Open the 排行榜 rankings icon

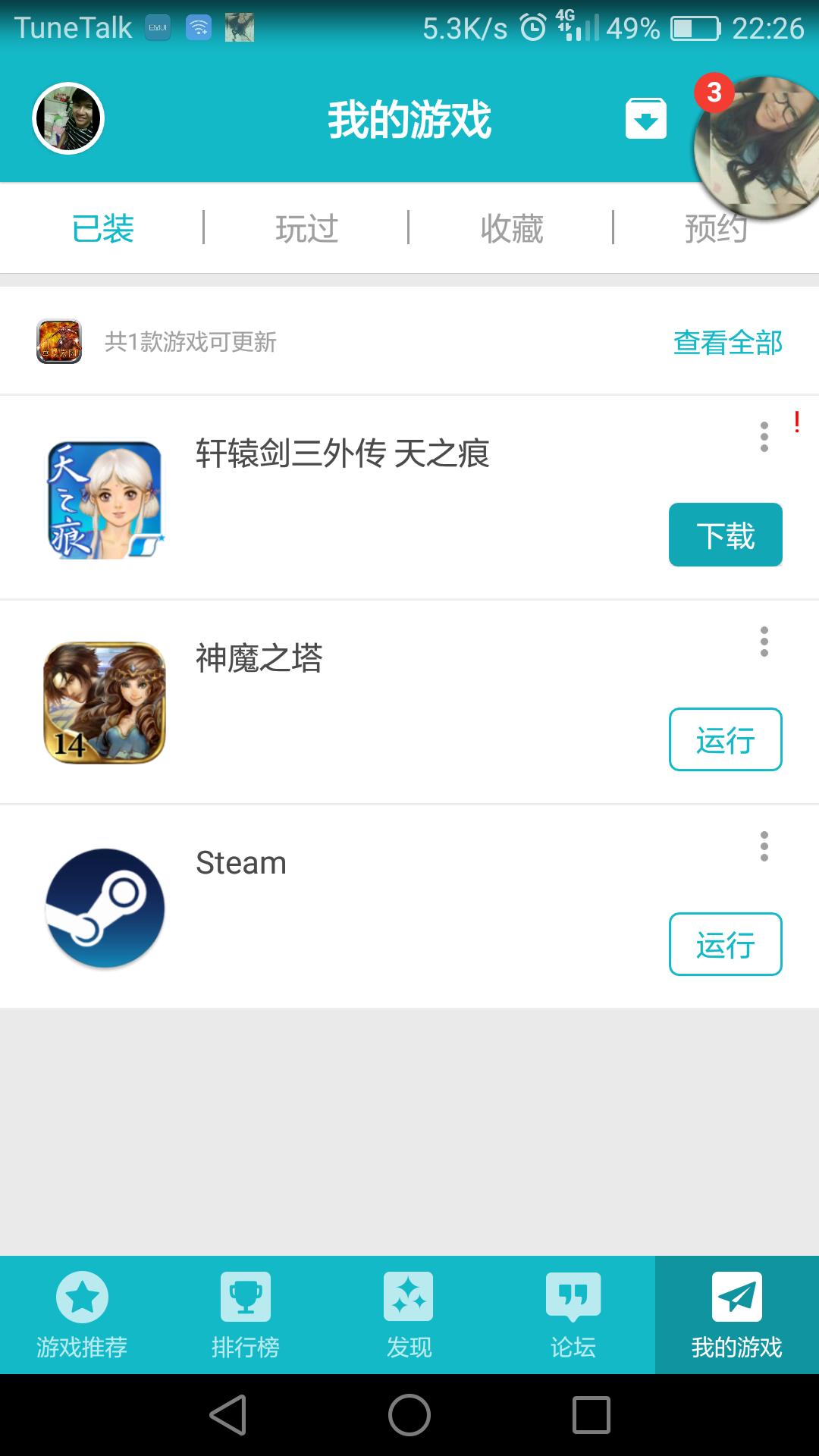coord(245,1313)
